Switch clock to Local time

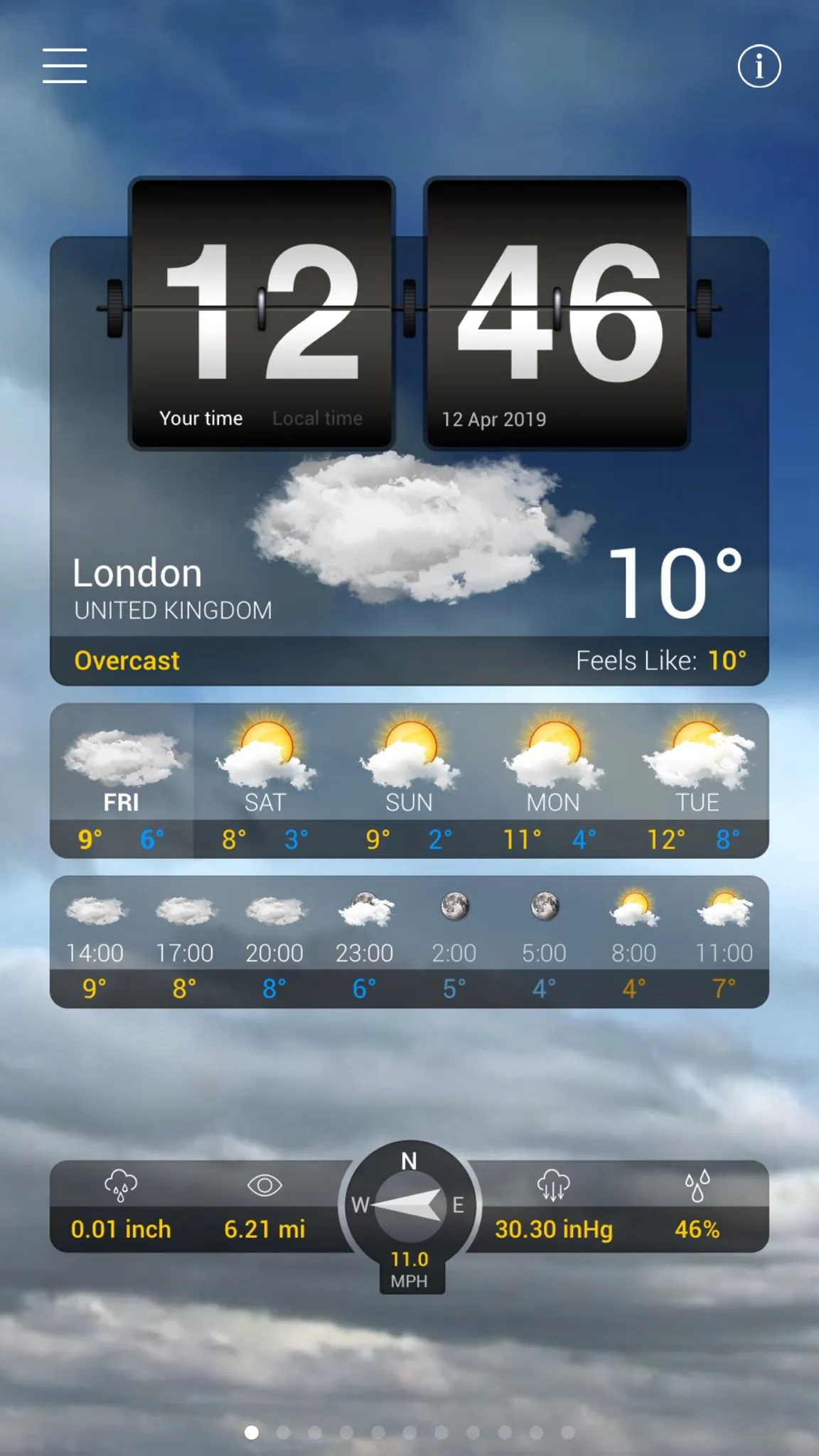[x=317, y=418]
